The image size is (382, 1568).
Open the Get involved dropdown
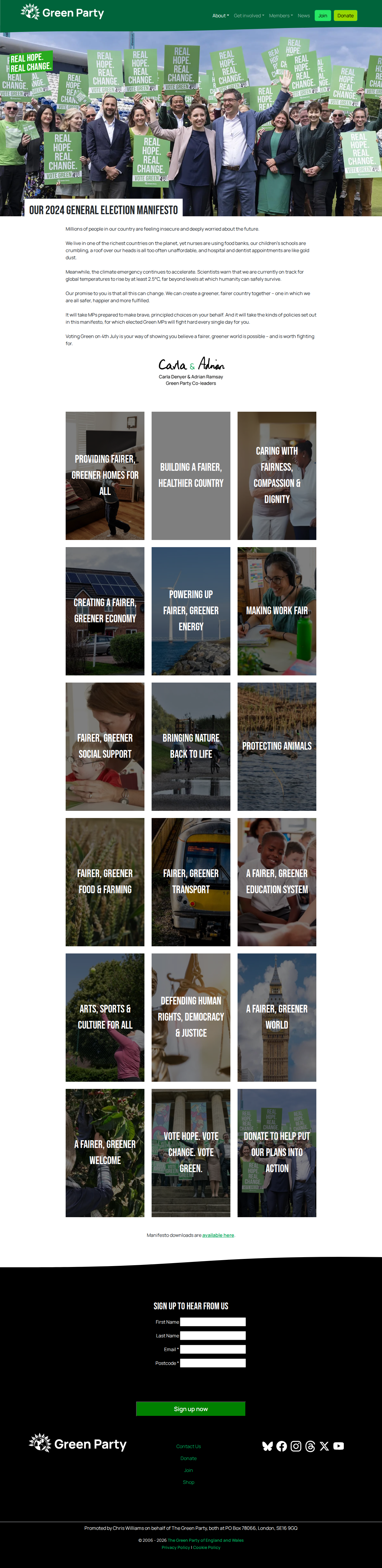coord(249,16)
